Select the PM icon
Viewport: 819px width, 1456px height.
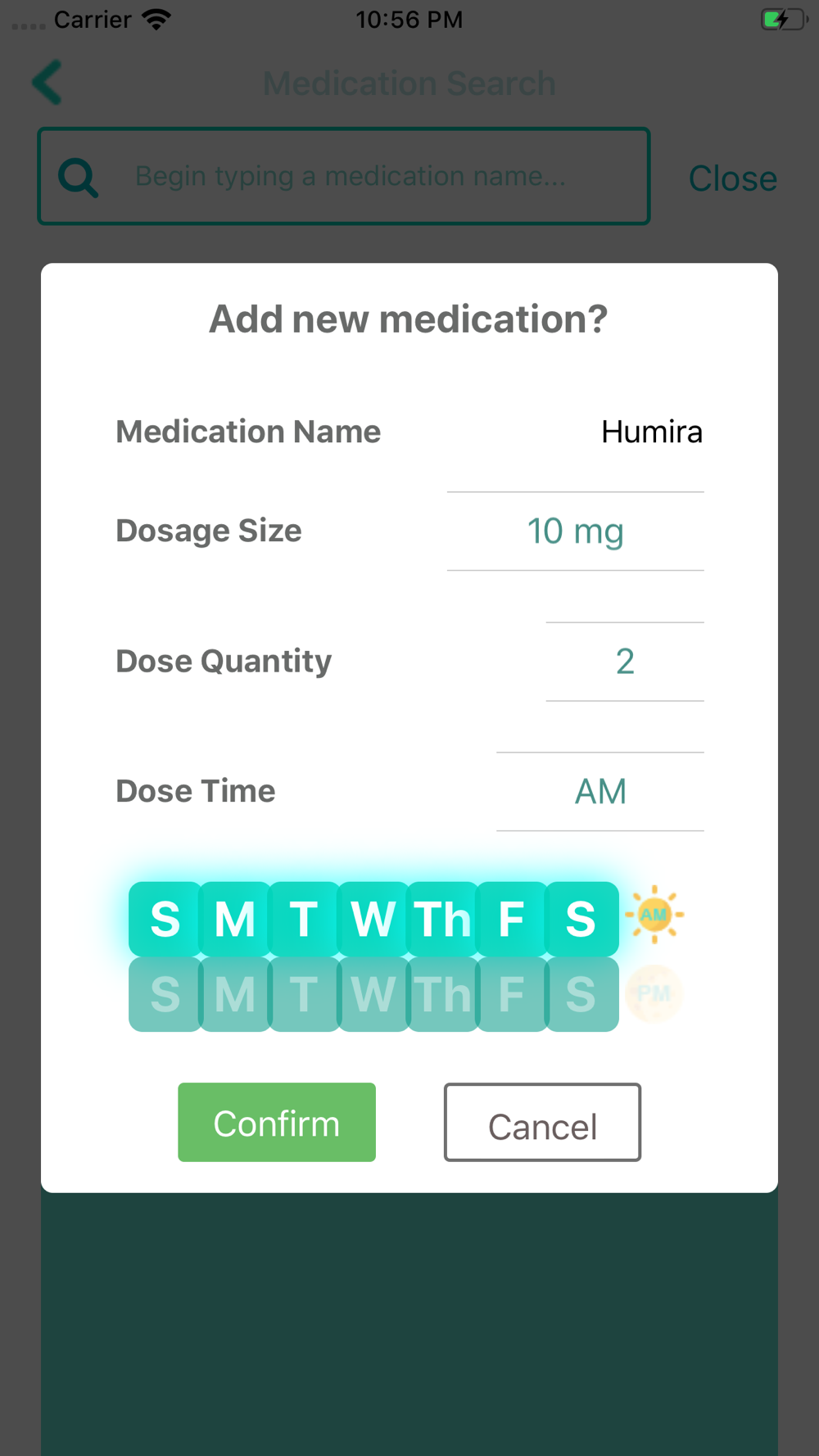[x=654, y=993]
